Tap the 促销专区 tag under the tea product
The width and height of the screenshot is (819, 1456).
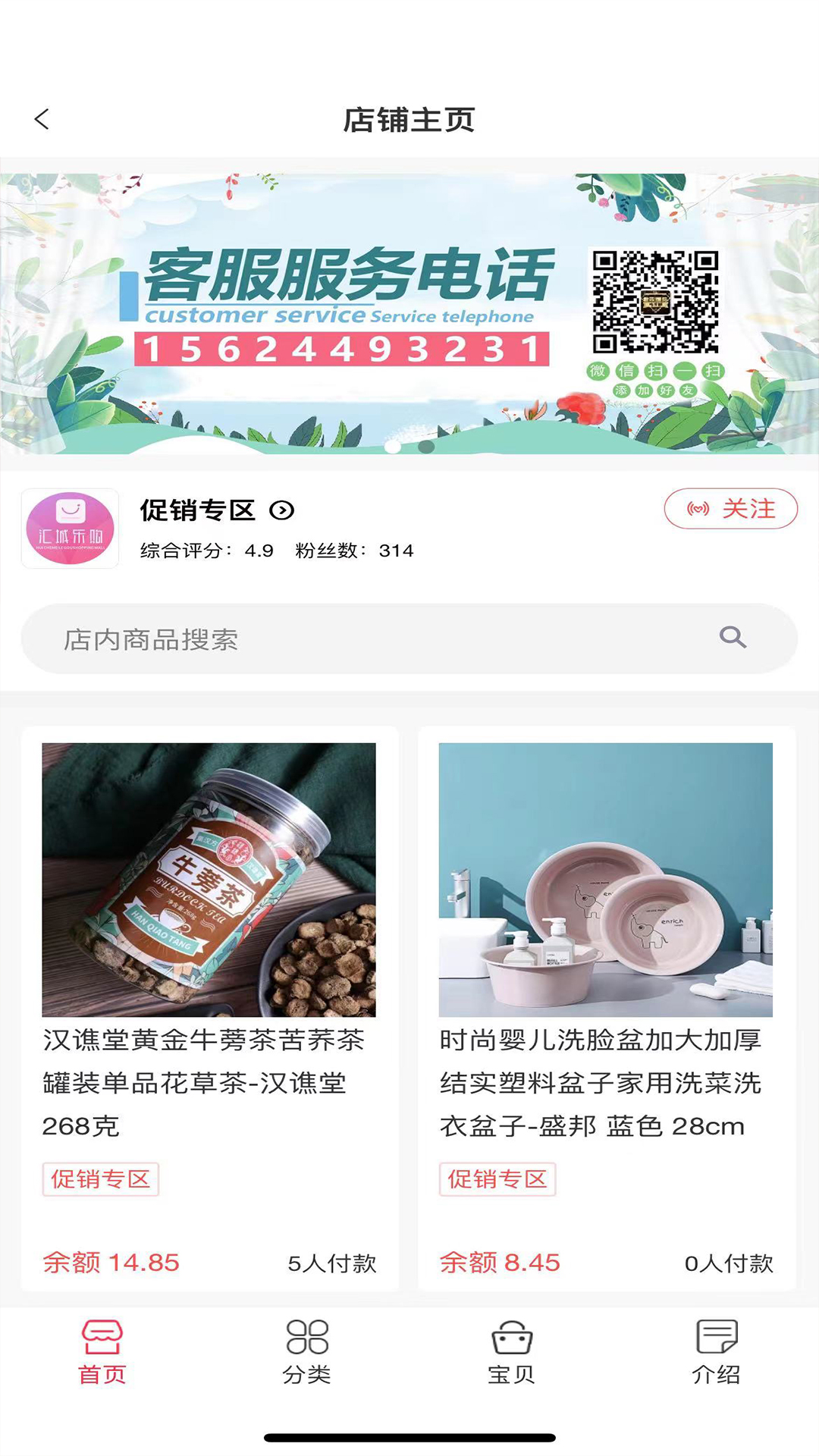click(101, 1178)
